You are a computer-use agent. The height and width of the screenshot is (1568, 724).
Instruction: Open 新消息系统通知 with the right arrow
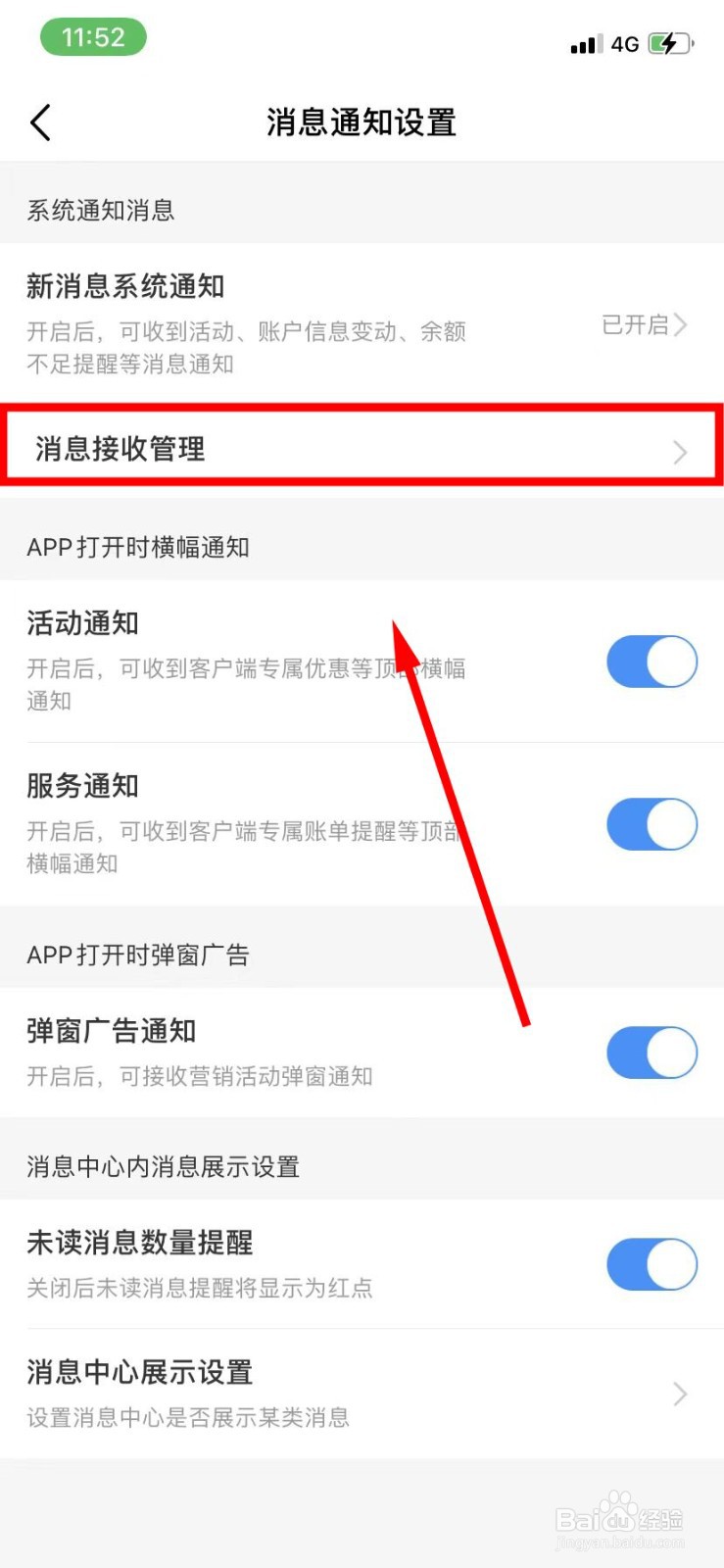coord(680,324)
